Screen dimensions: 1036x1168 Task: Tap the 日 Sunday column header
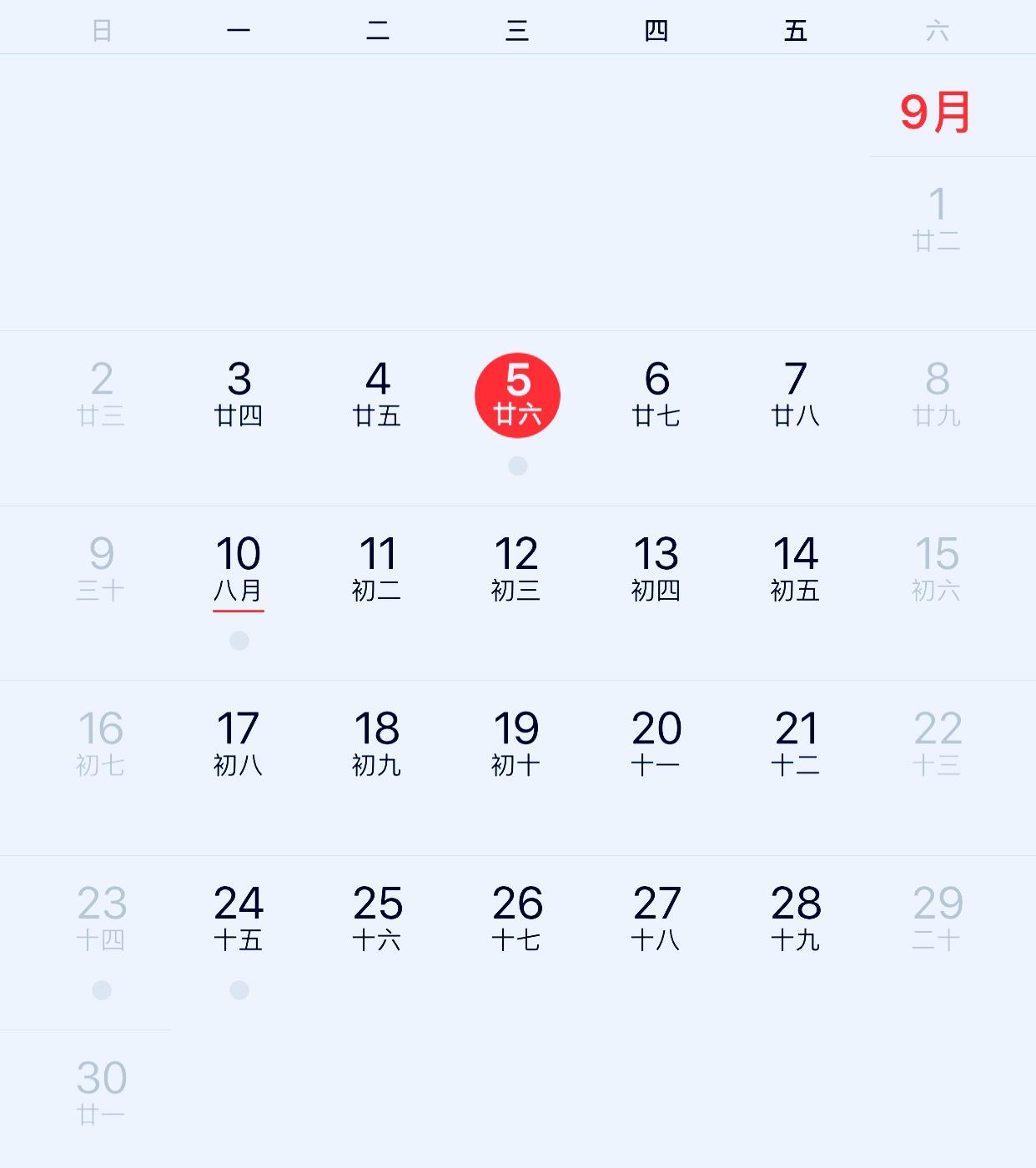[102, 32]
